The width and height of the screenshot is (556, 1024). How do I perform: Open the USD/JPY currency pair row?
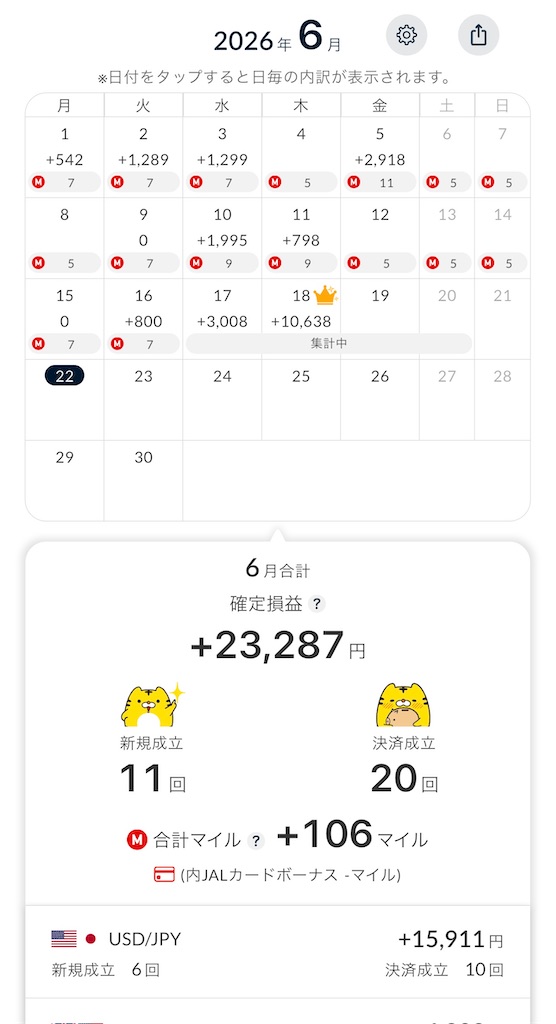pos(278,952)
